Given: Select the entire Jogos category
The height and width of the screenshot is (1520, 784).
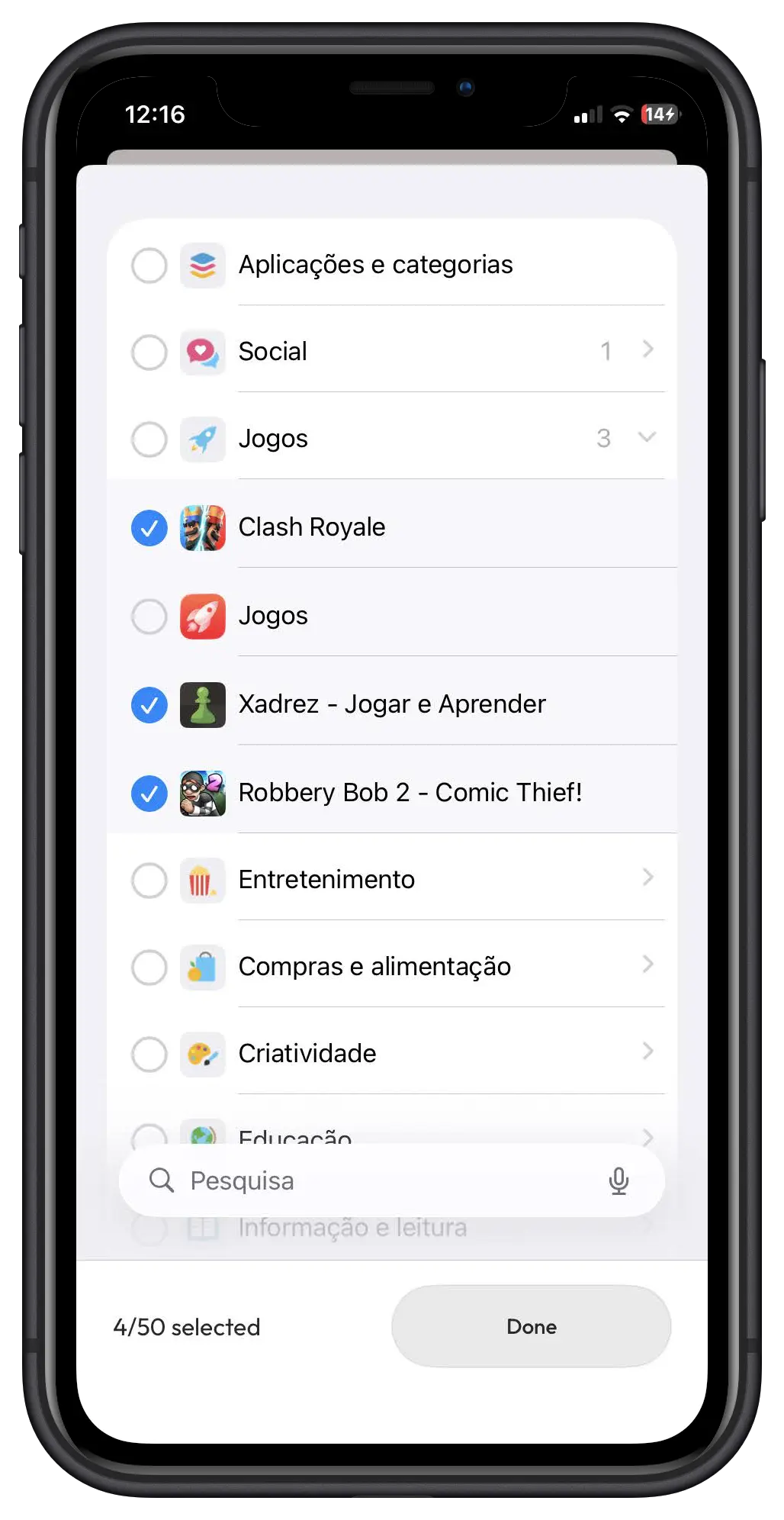Looking at the screenshot, I should point(149,440).
